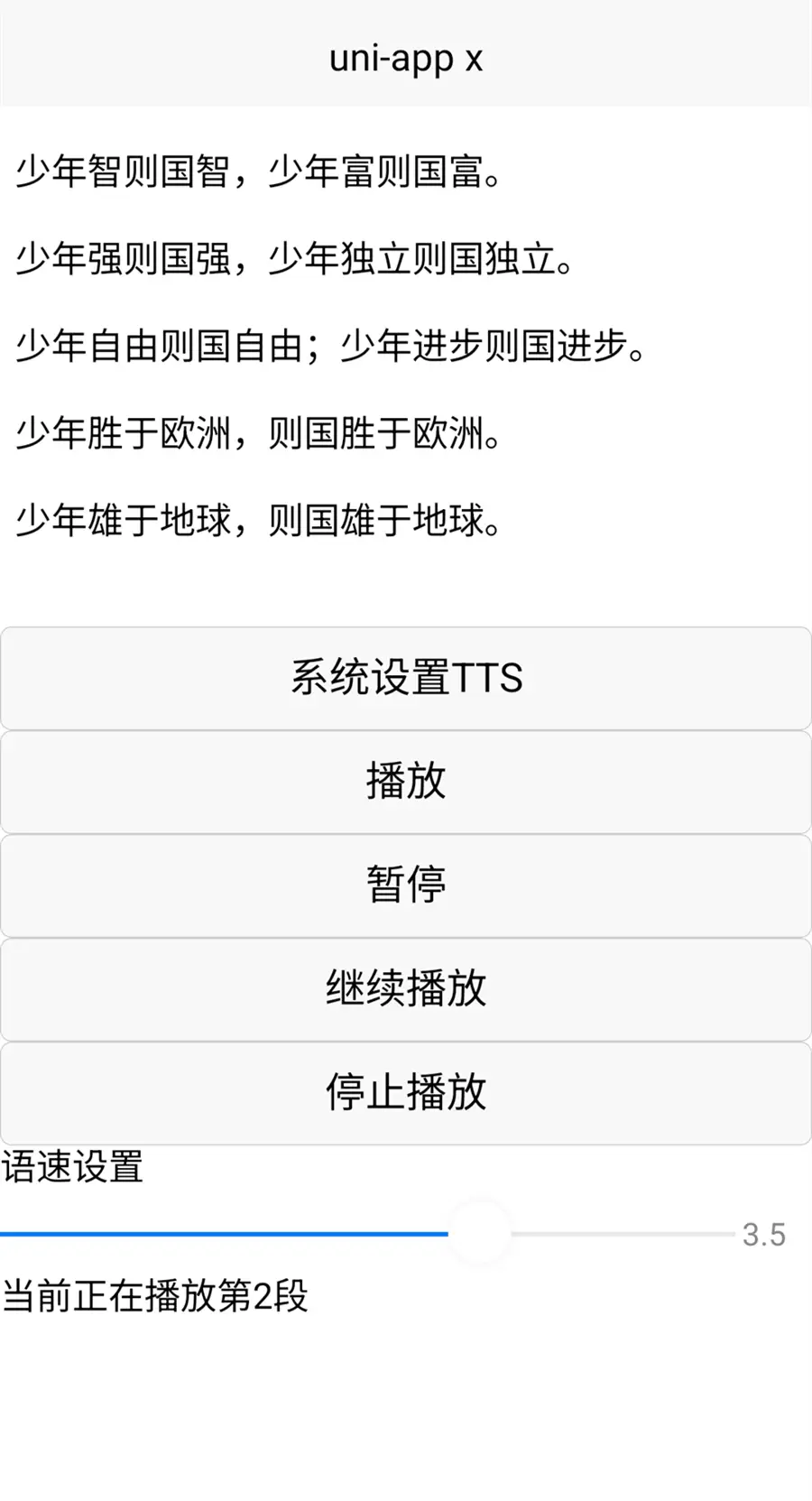Resume with the 继续播放 button
Screen dimensions: 812x1501
pos(406,989)
